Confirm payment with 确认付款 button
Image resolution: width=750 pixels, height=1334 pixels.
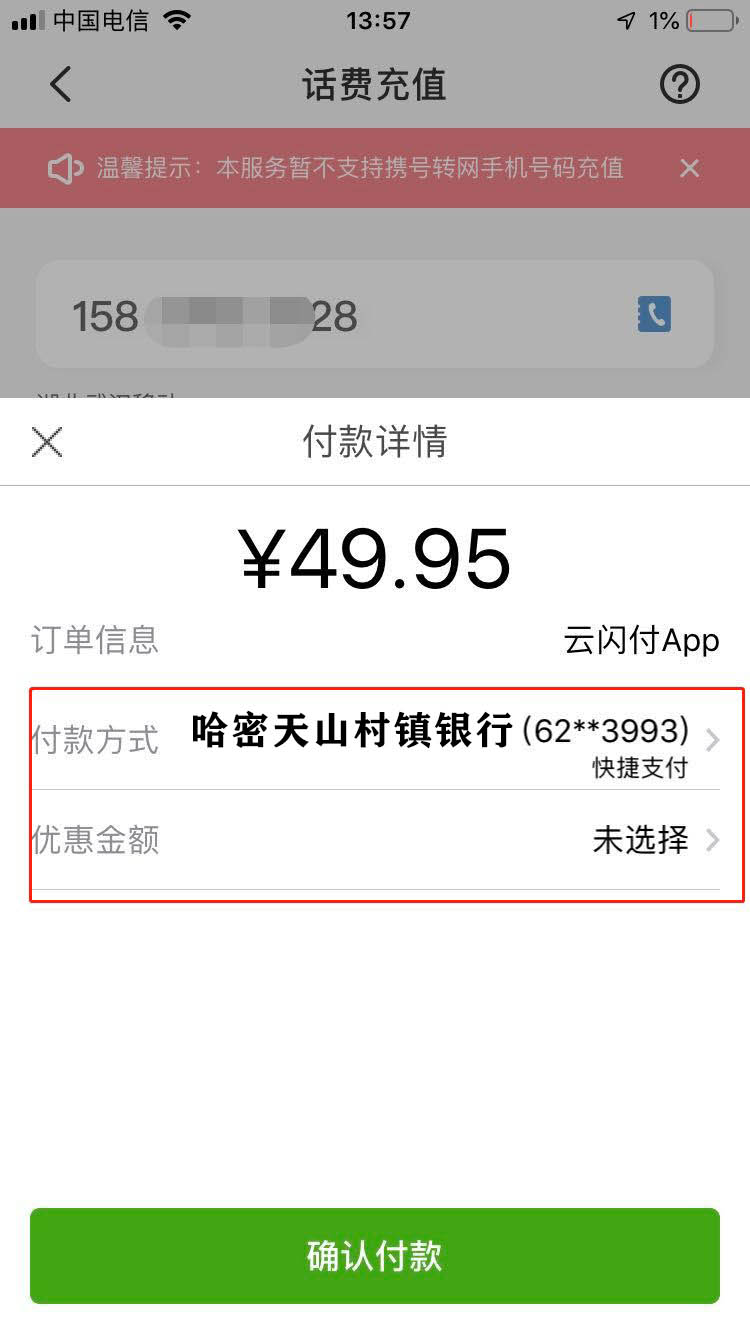pyautogui.click(x=375, y=1255)
